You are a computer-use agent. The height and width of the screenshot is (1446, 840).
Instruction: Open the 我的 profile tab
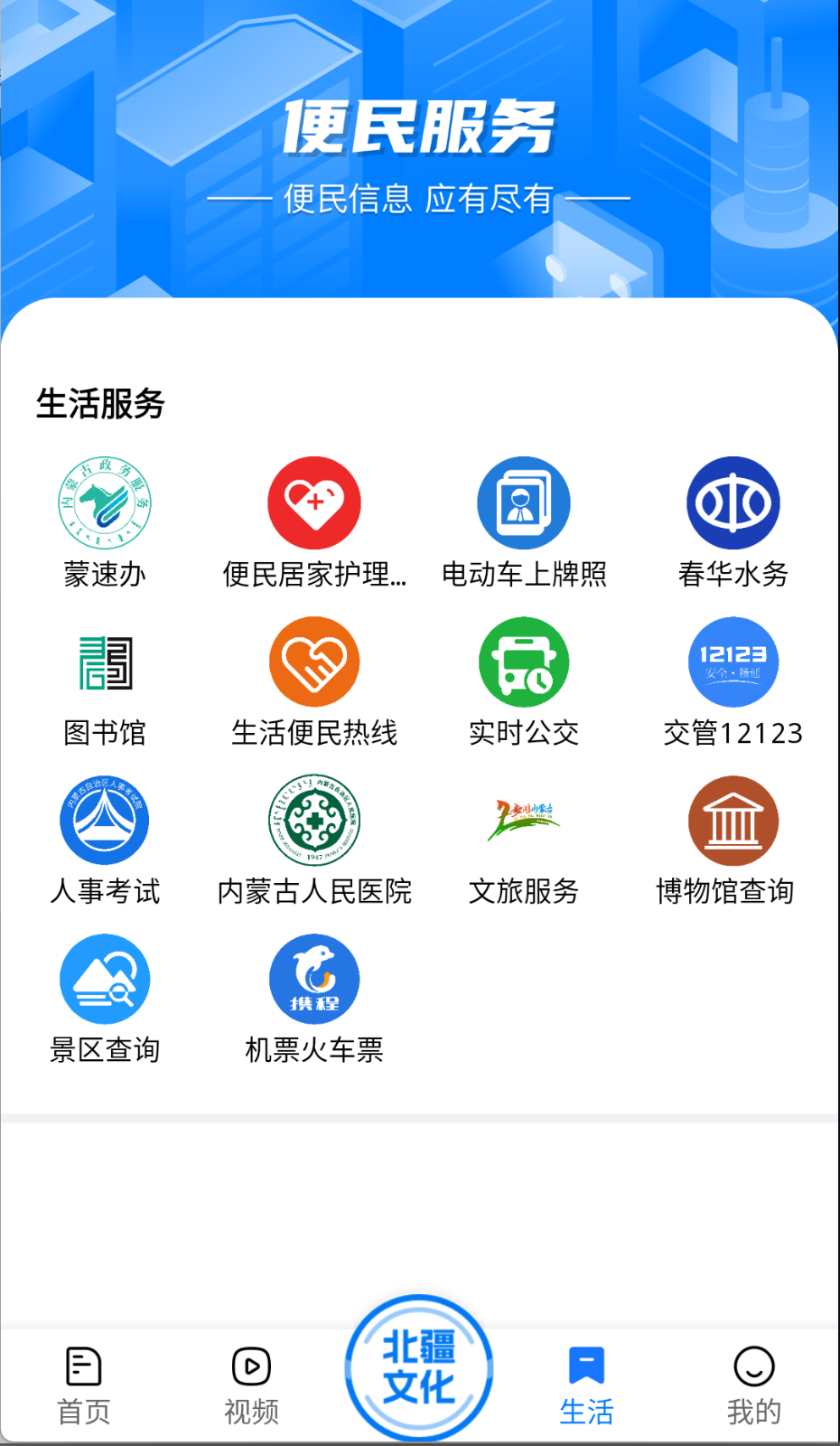[755, 1383]
